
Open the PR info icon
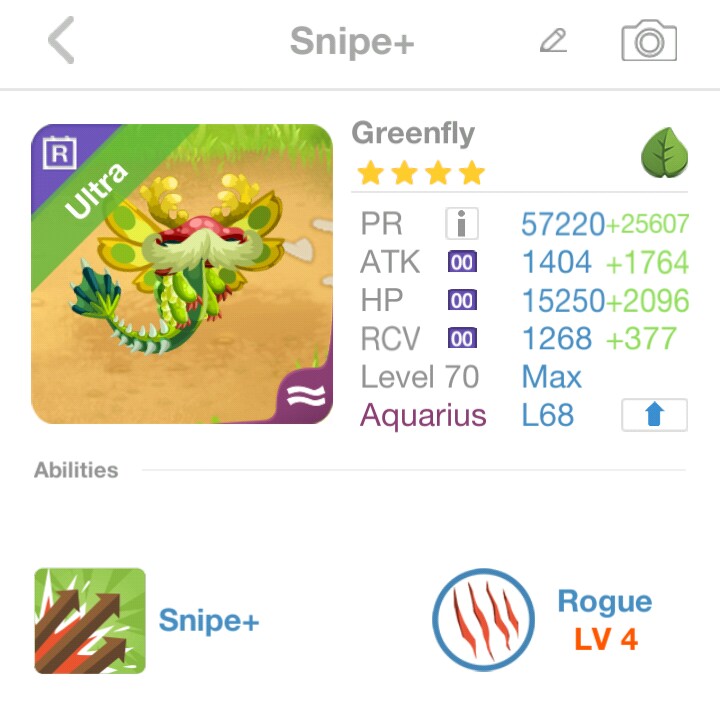coord(461,224)
